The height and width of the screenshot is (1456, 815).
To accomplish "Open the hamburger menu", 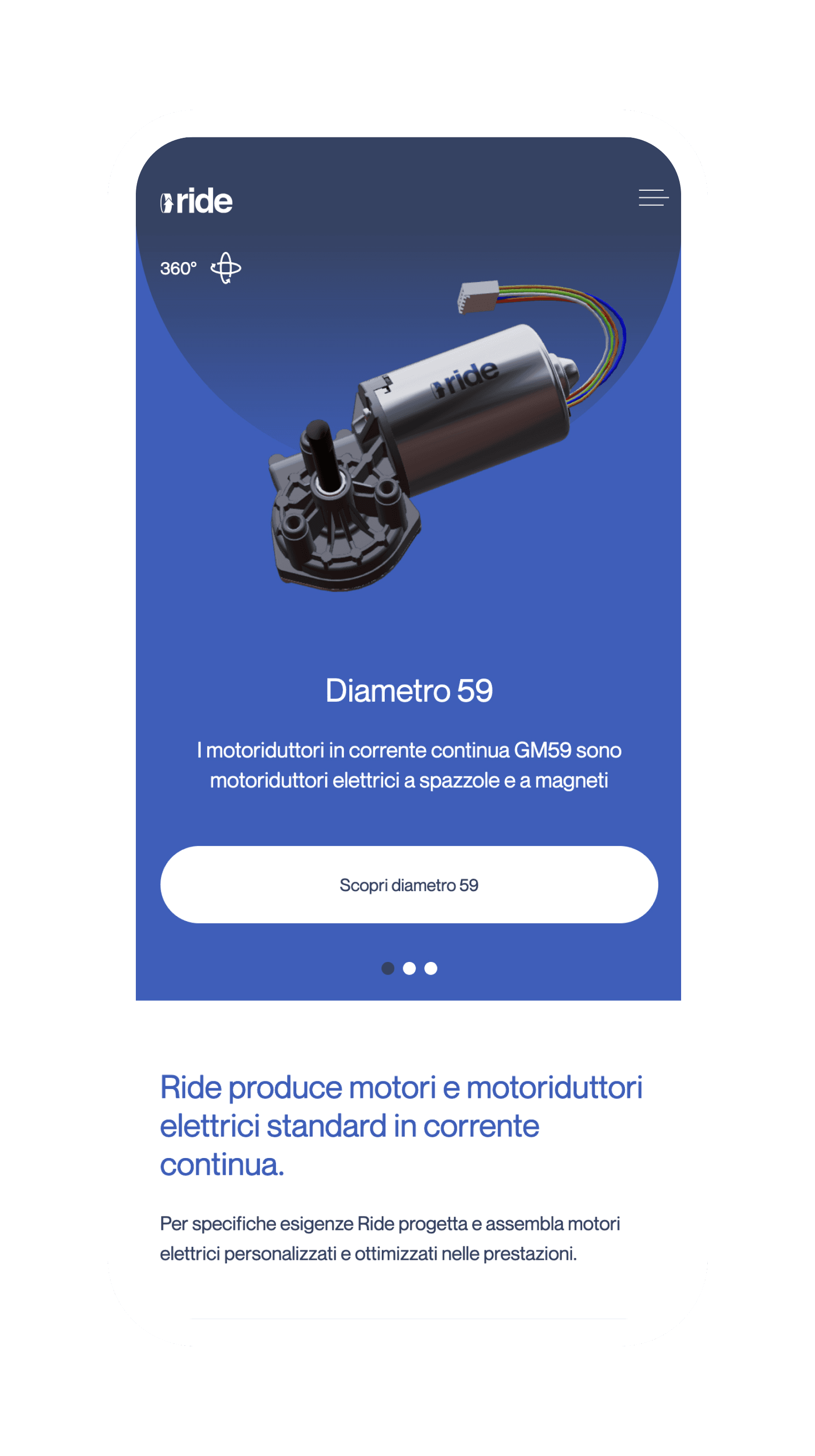I will pyautogui.click(x=653, y=198).
